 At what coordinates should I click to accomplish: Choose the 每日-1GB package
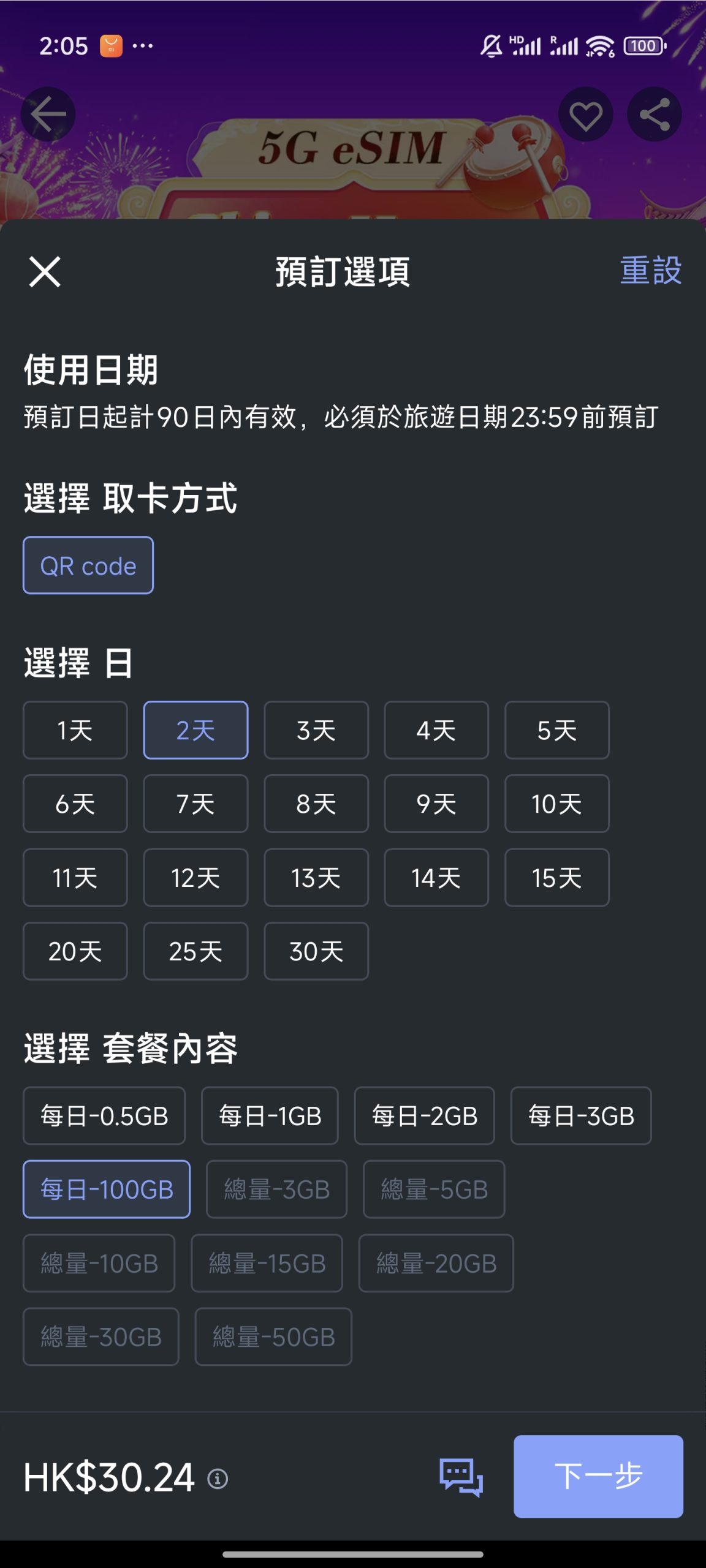270,1116
